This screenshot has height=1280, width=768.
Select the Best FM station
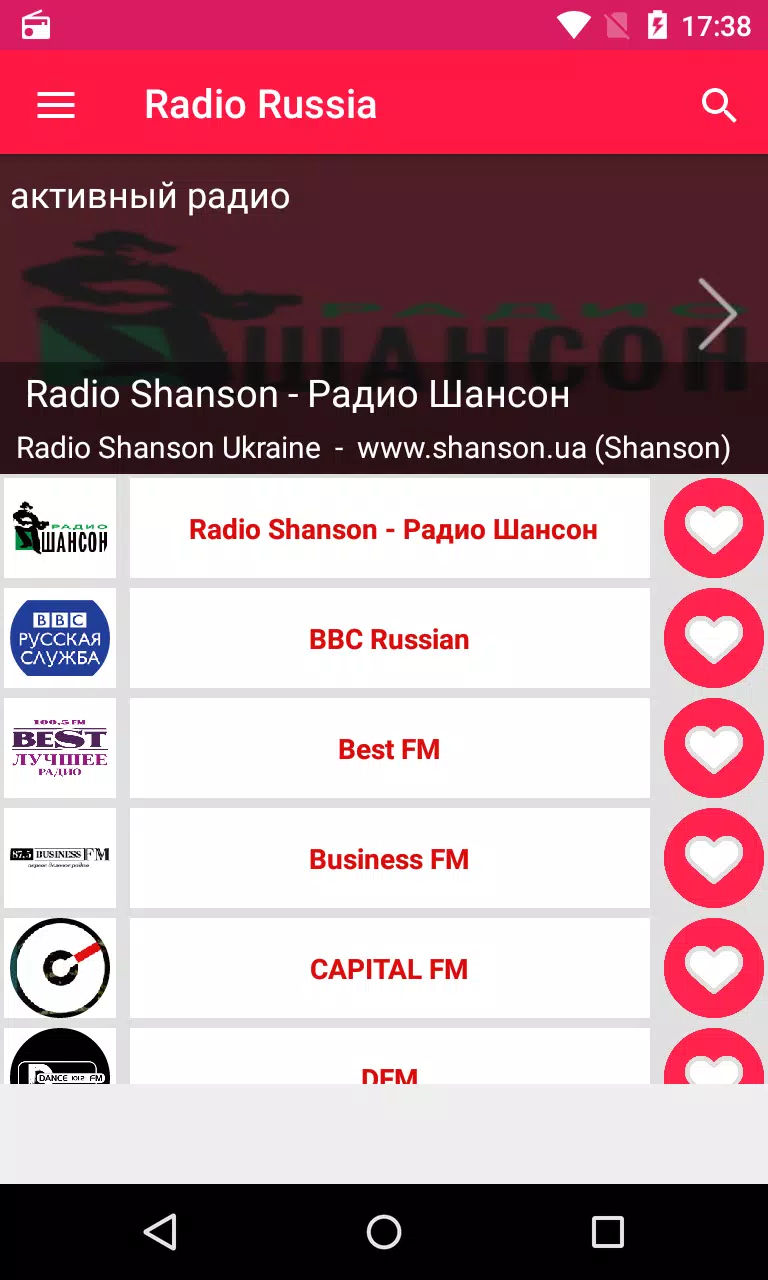390,748
